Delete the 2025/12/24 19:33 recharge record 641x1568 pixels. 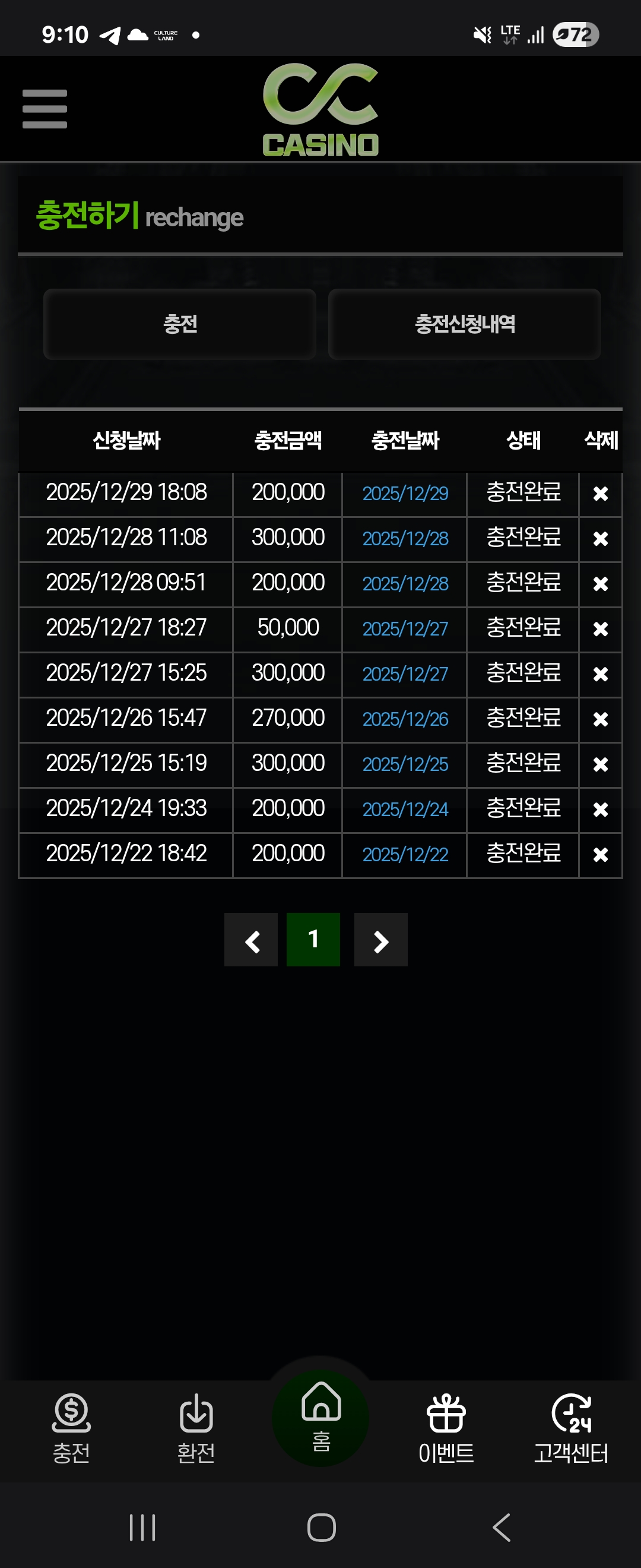point(600,809)
